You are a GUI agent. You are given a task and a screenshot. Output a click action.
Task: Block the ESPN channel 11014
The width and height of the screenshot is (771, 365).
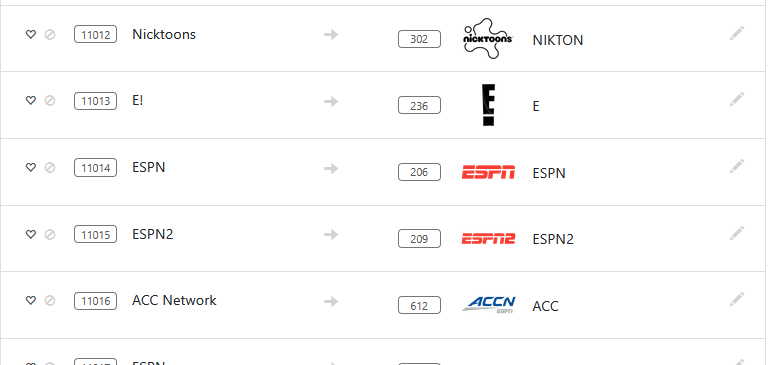point(50,168)
